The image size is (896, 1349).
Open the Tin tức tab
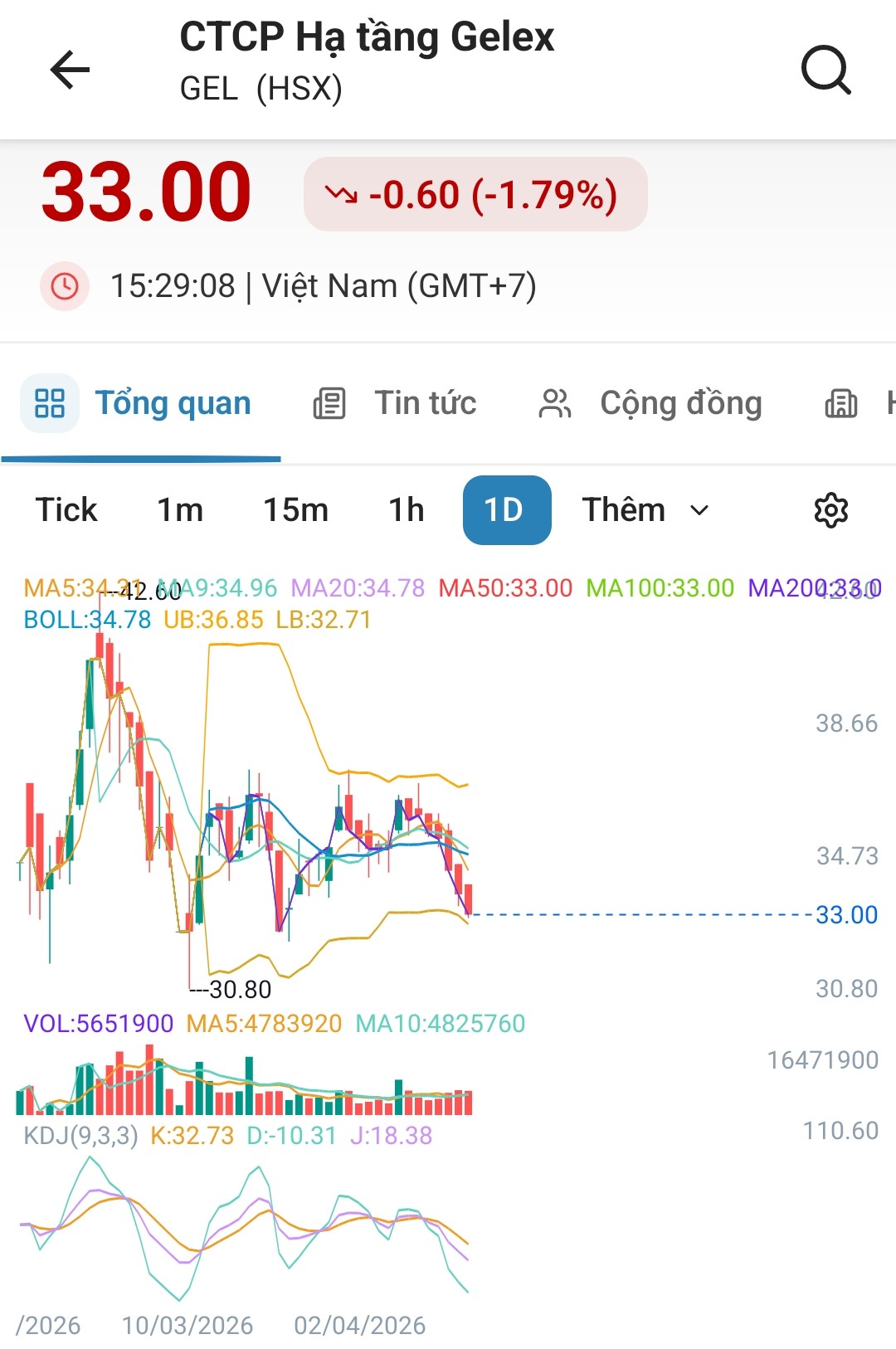point(396,404)
